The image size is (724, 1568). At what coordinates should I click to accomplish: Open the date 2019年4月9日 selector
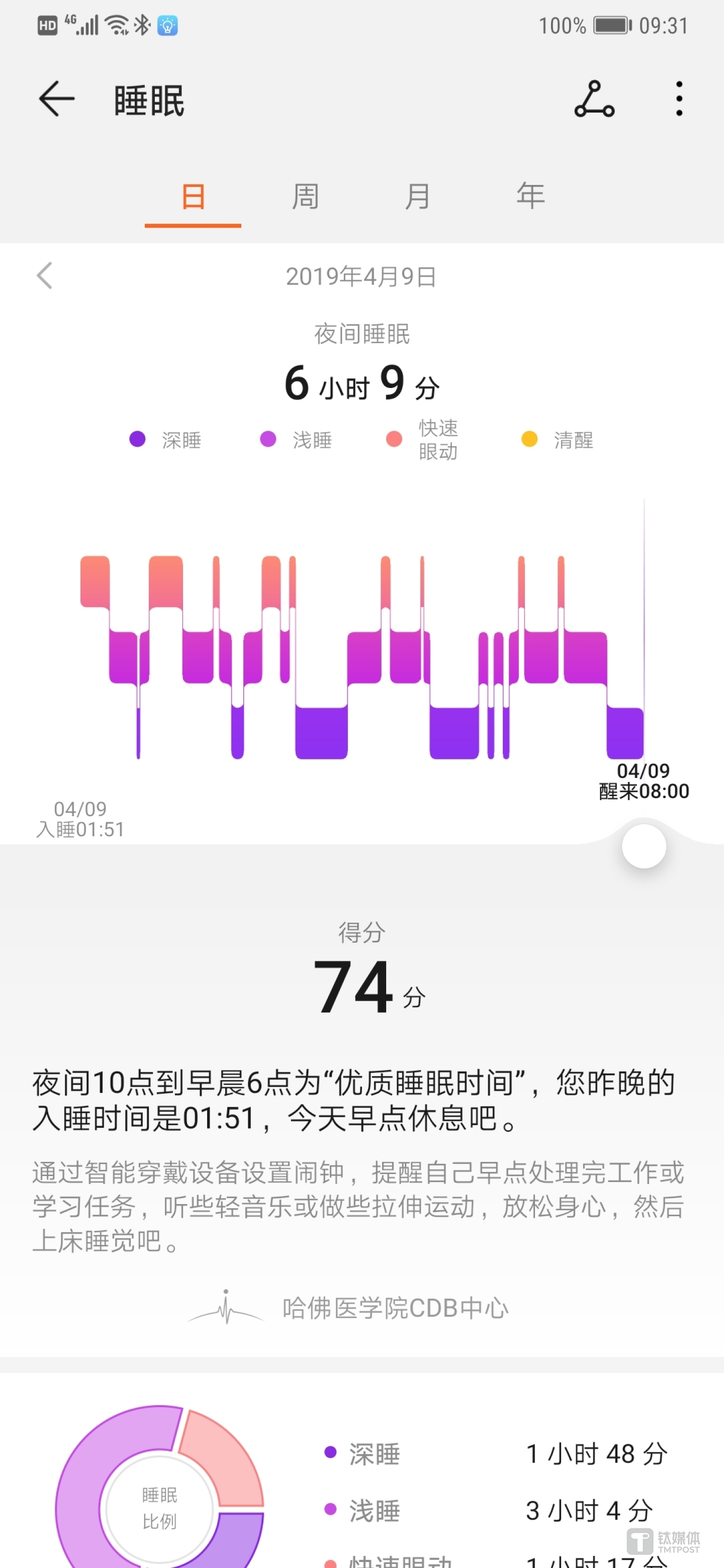click(x=361, y=276)
